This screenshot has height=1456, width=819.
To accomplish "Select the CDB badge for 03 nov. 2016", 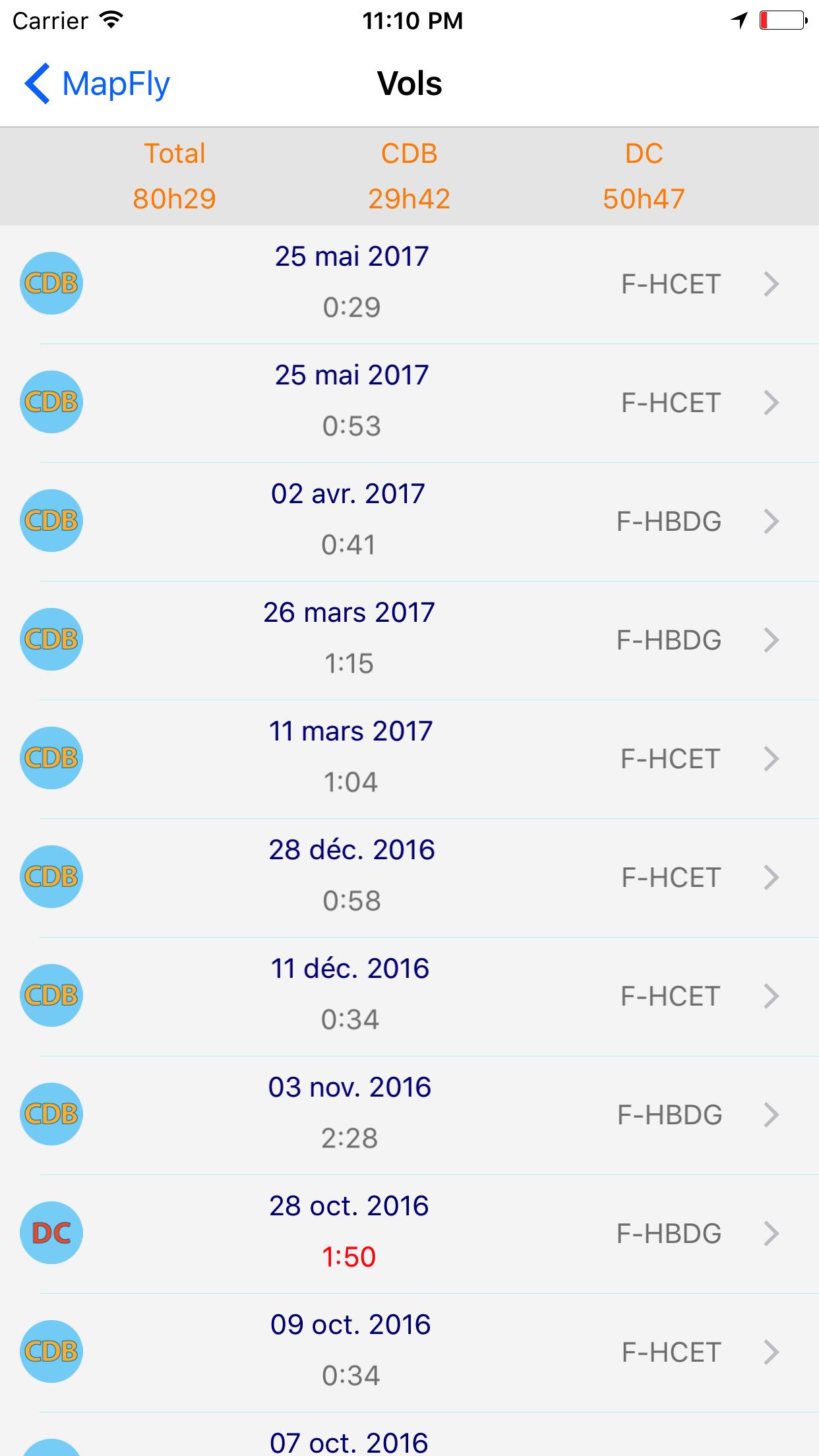I will tap(51, 1114).
